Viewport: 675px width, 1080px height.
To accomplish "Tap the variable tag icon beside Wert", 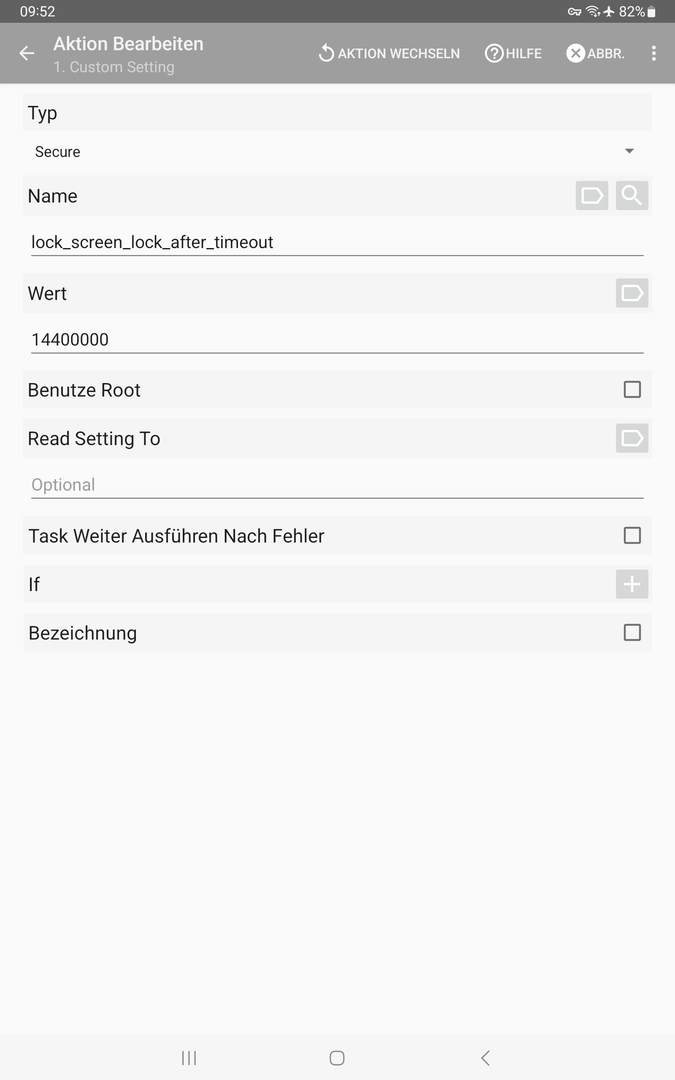I will pyautogui.click(x=632, y=293).
